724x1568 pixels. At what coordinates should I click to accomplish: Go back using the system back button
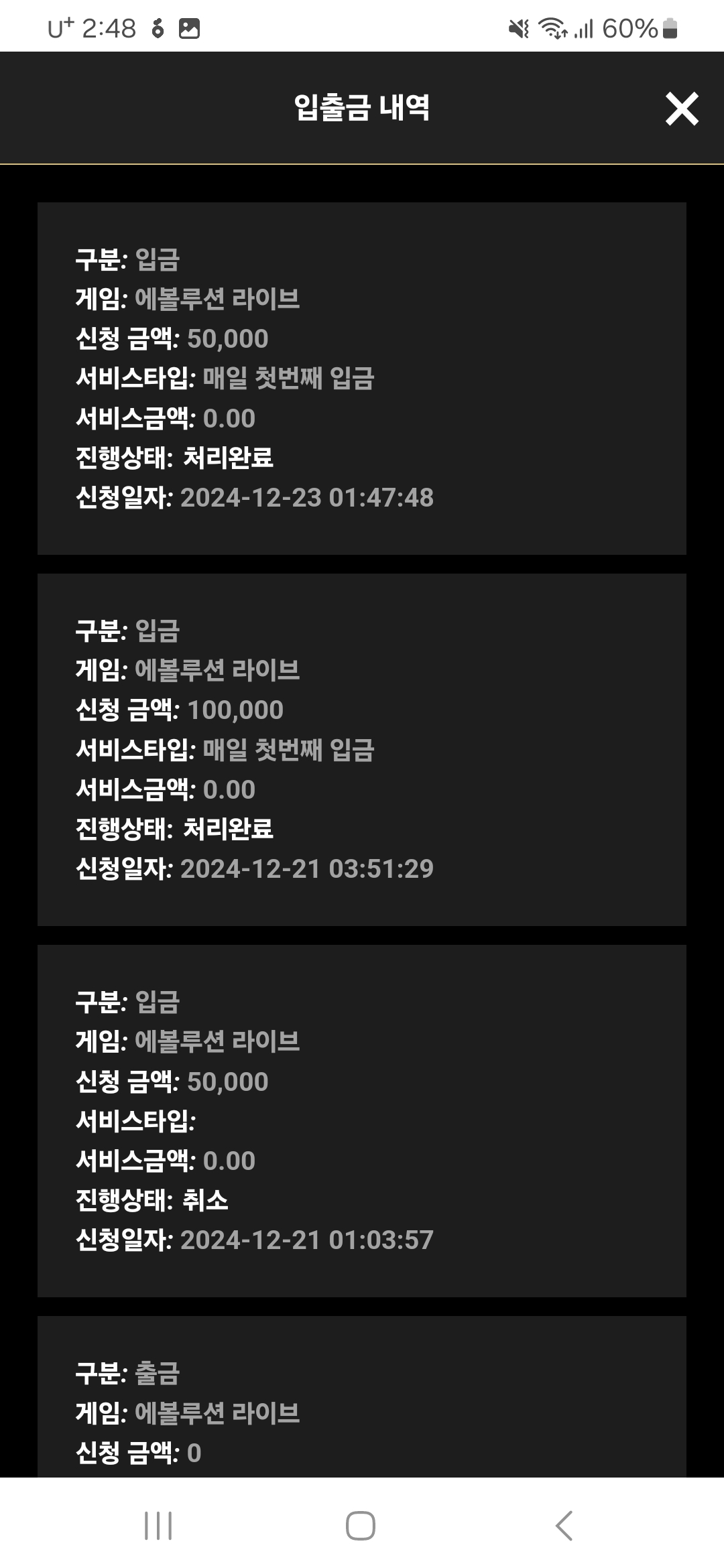tap(564, 1526)
